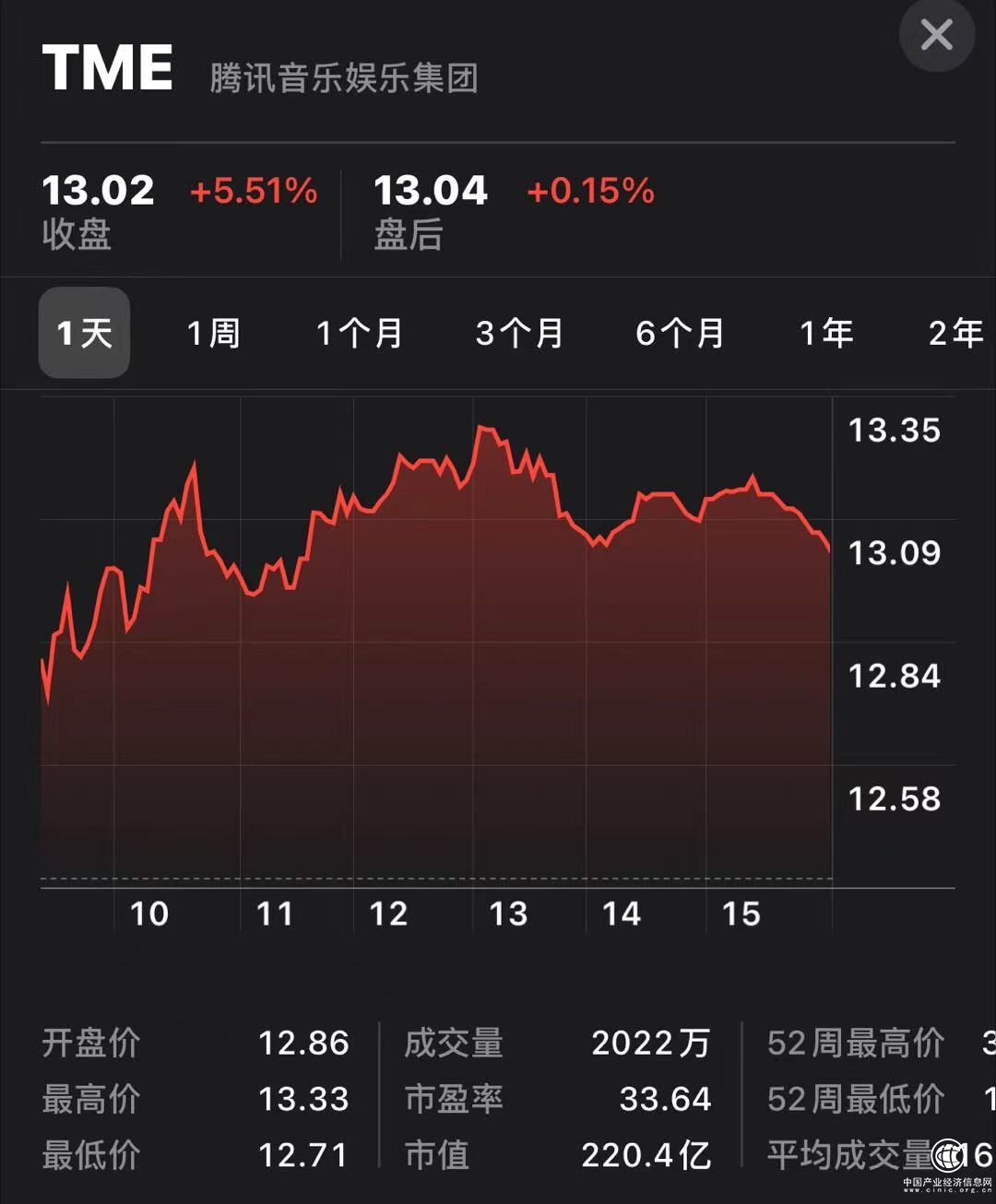Switch to the 3个月 range
Viewport: 996px width, 1204px height.
point(519,333)
